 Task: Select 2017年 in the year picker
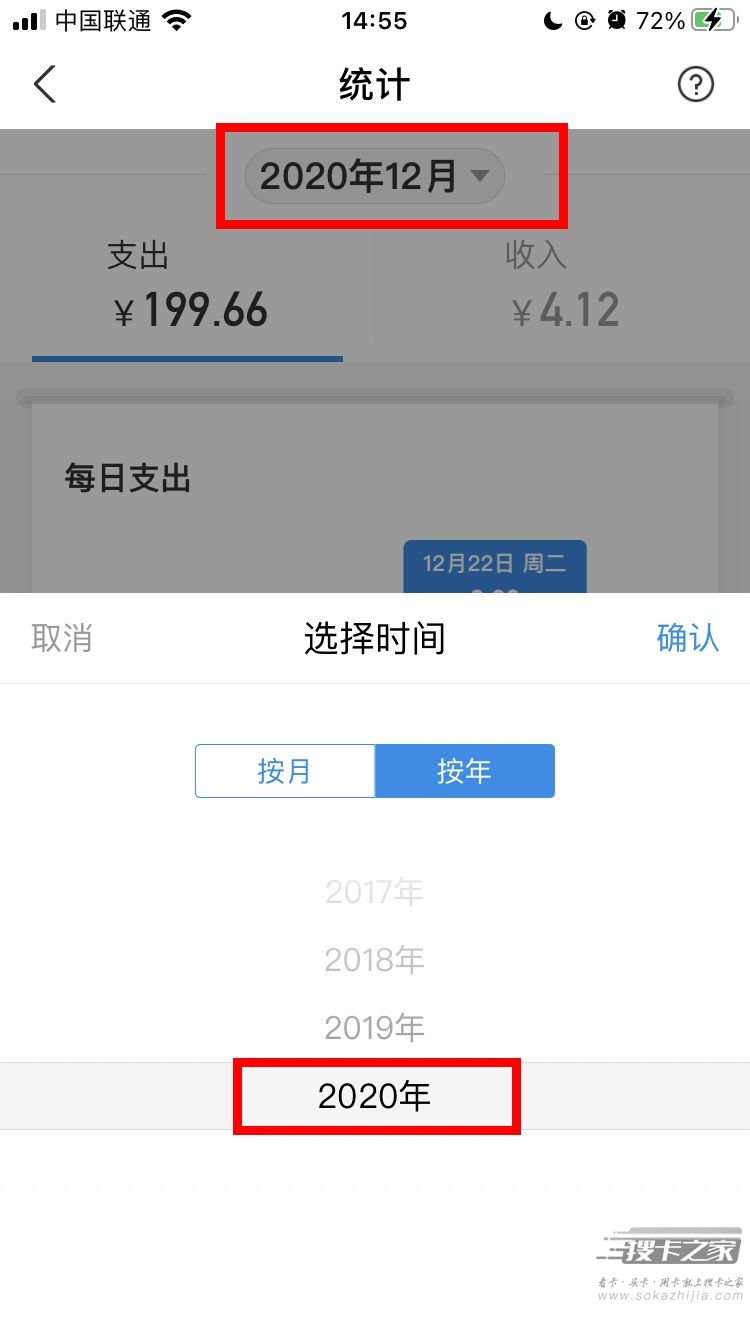click(375, 892)
